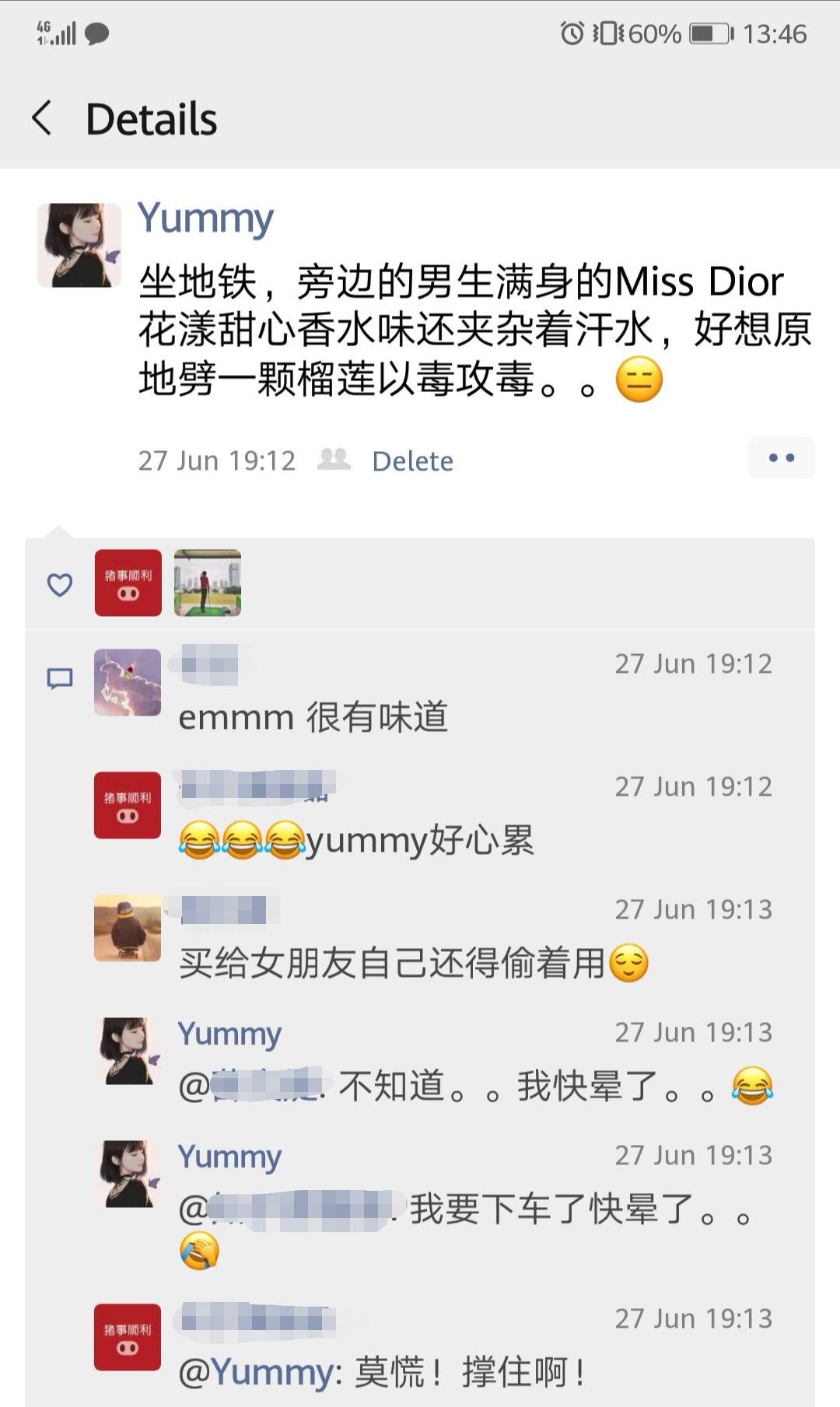
Task: Open the like/comment two-dot menu
Action: [x=781, y=458]
